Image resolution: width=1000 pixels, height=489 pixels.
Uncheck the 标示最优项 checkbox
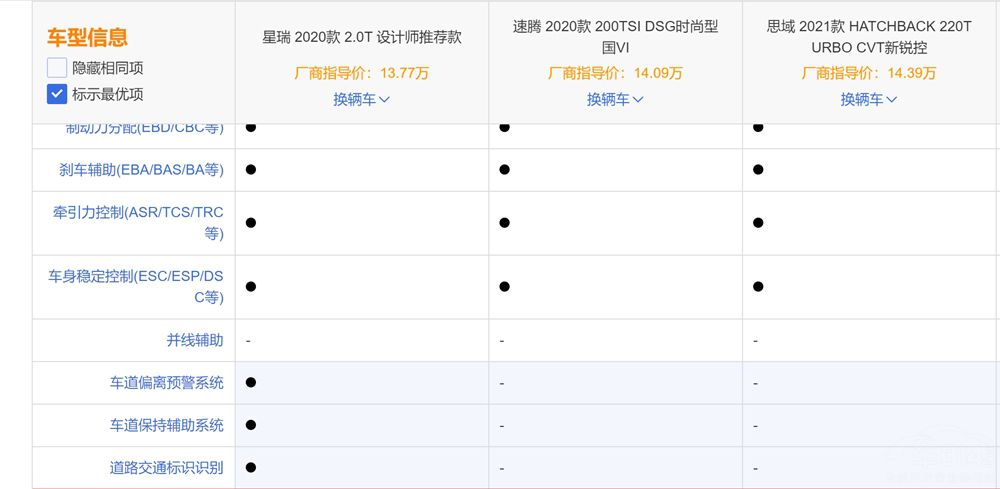(x=57, y=94)
